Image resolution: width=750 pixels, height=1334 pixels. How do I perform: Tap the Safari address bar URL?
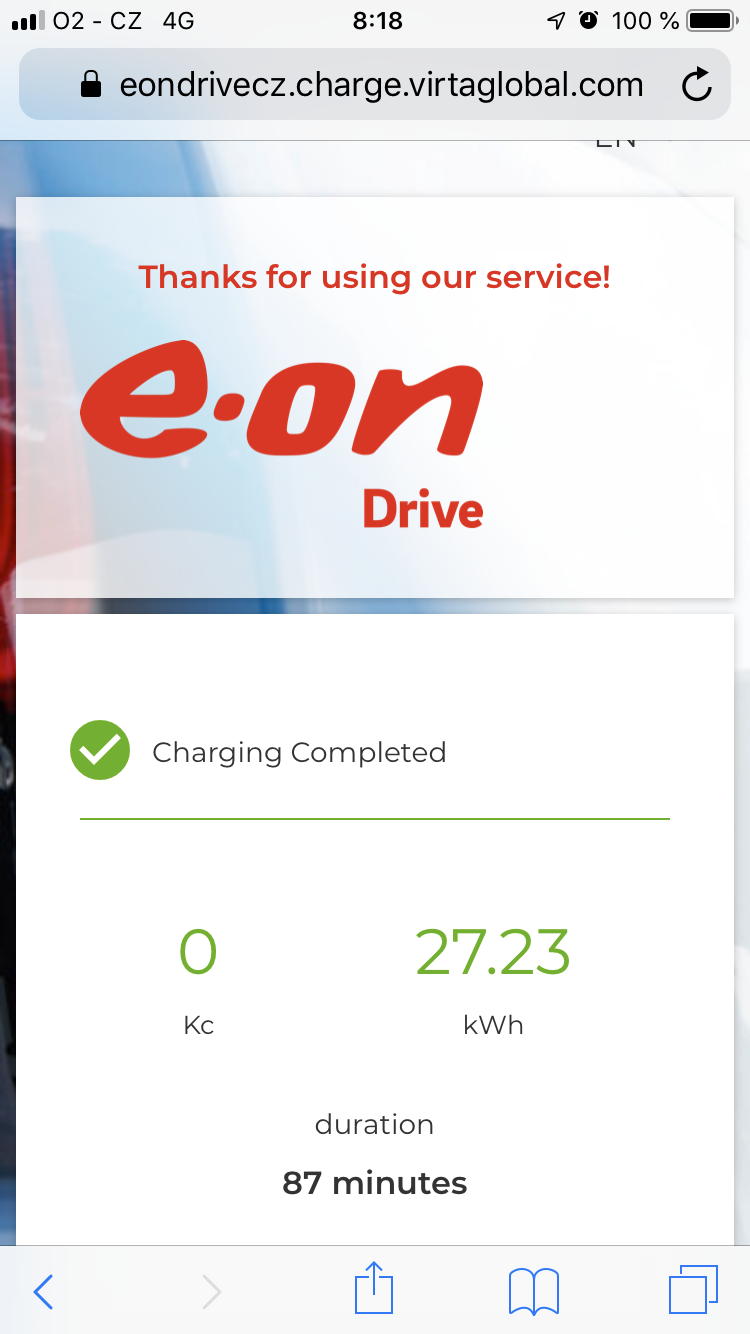point(381,85)
